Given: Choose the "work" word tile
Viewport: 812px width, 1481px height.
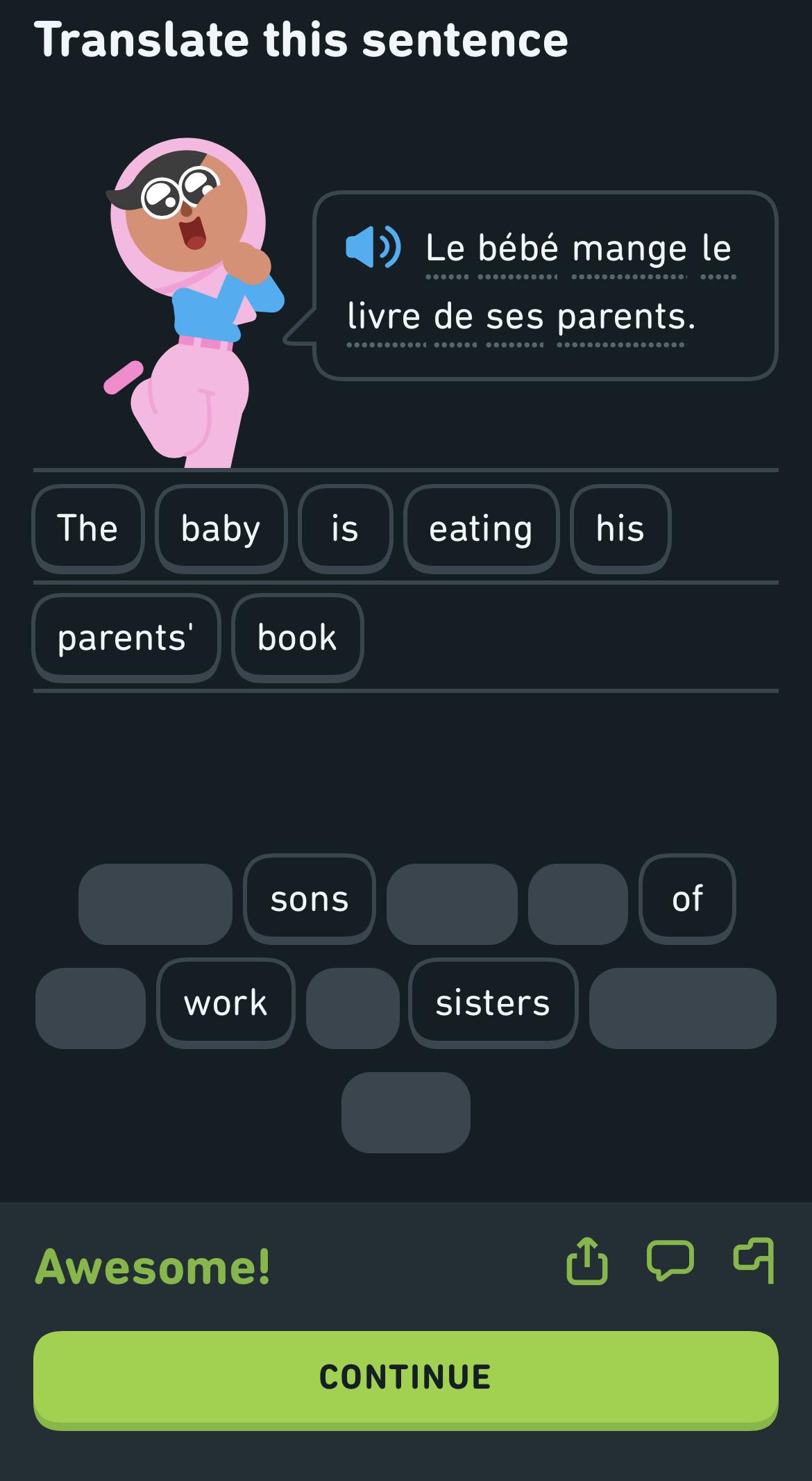Looking at the screenshot, I should [226, 1003].
